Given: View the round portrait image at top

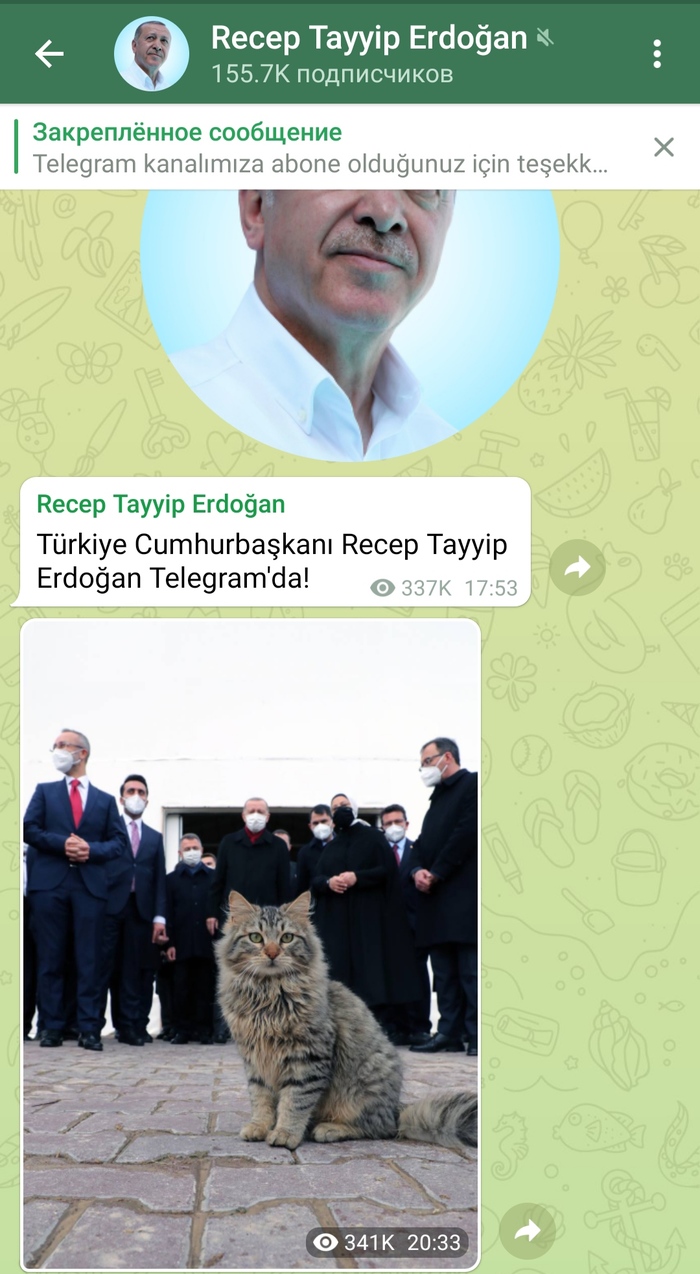Looking at the screenshot, I should tap(350, 320).
